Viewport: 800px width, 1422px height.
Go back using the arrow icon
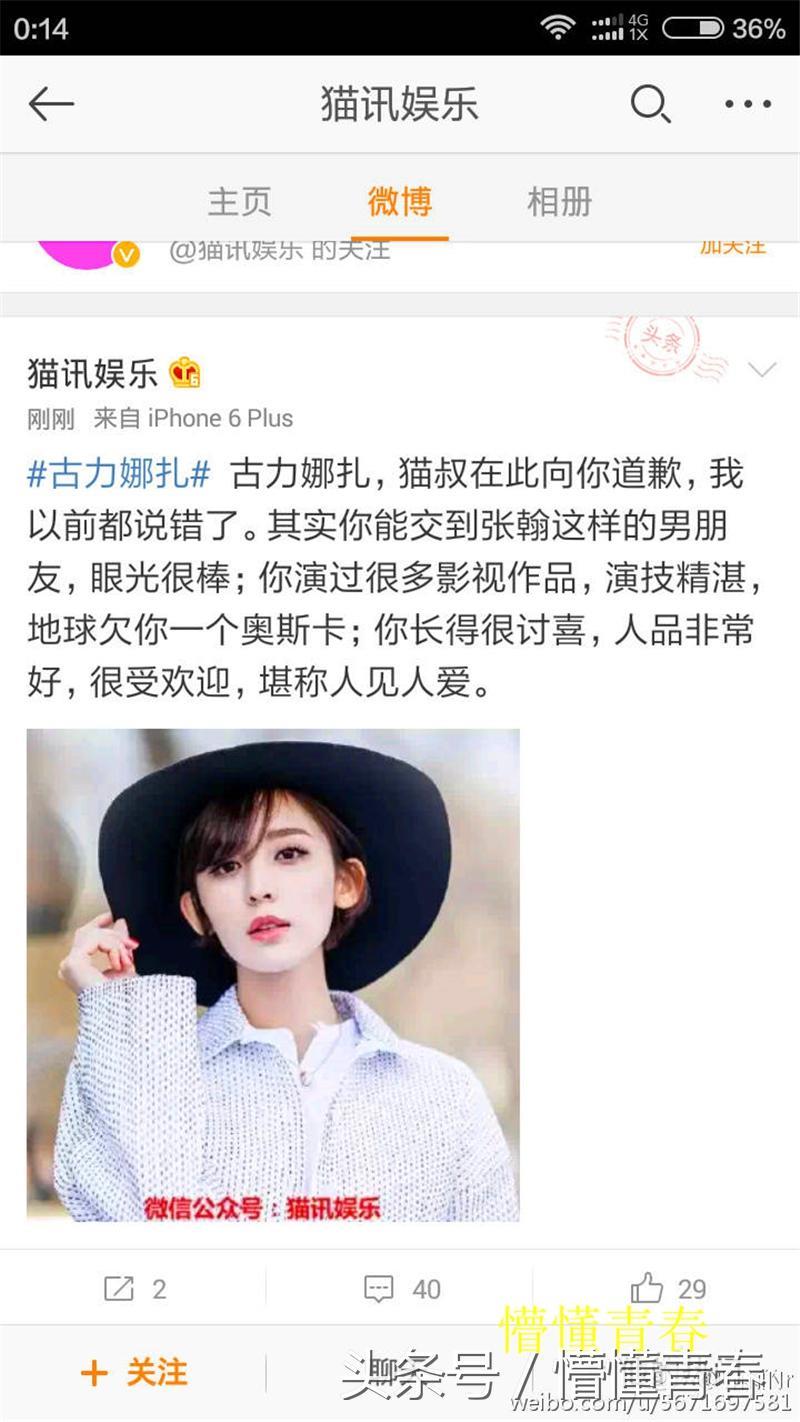point(51,104)
